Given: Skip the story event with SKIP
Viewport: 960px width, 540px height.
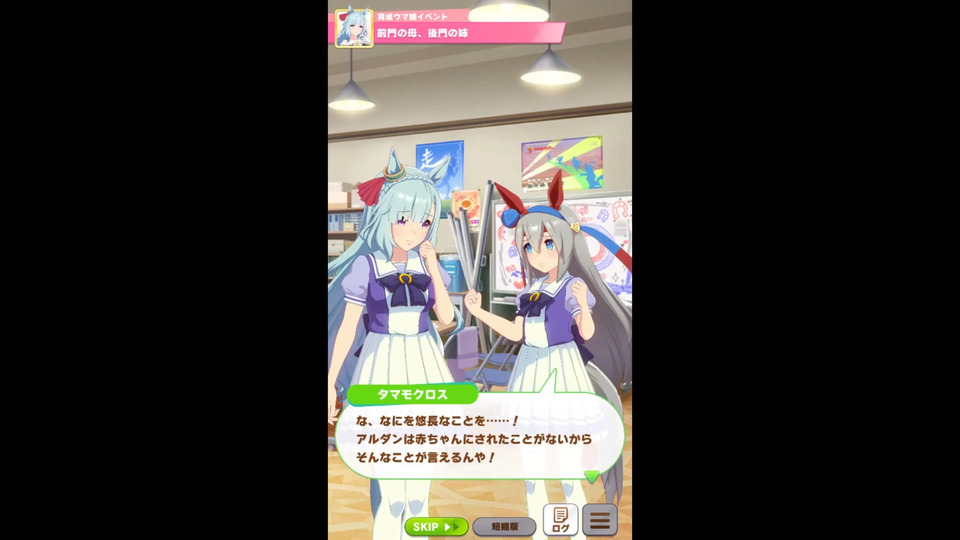Looking at the screenshot, I should click(436, 526).
